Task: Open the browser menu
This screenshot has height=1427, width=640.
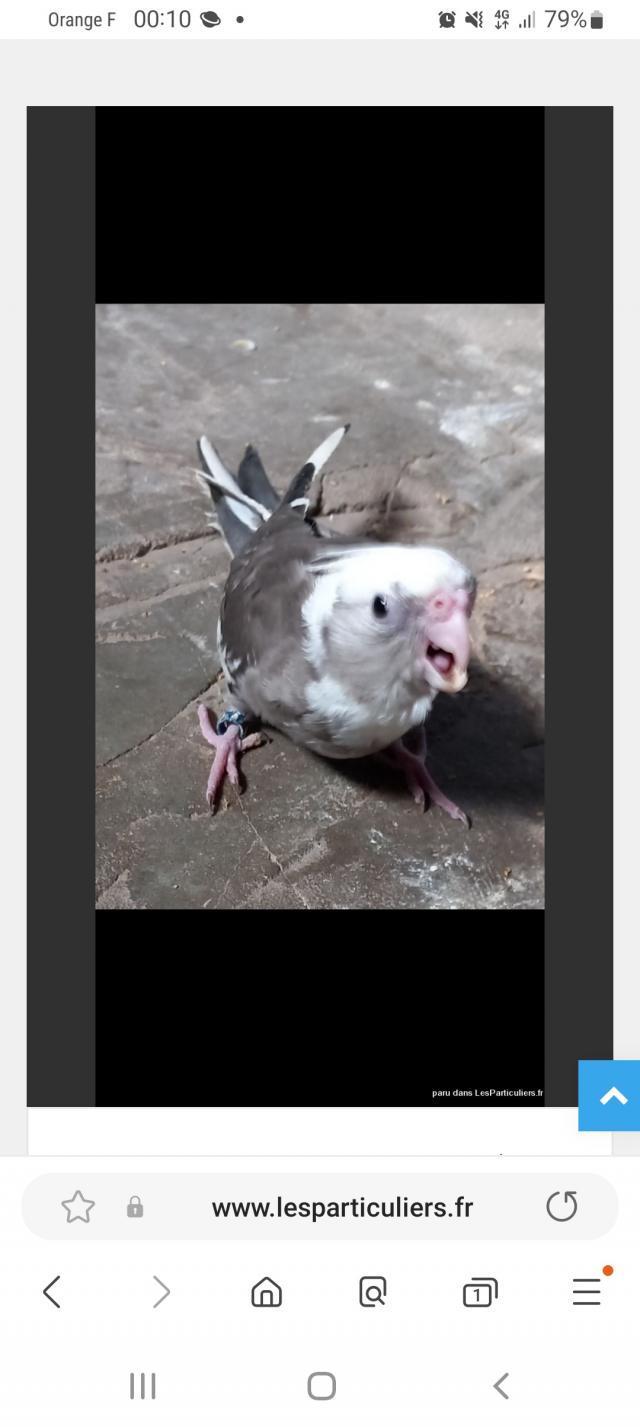Action: 587,1293
